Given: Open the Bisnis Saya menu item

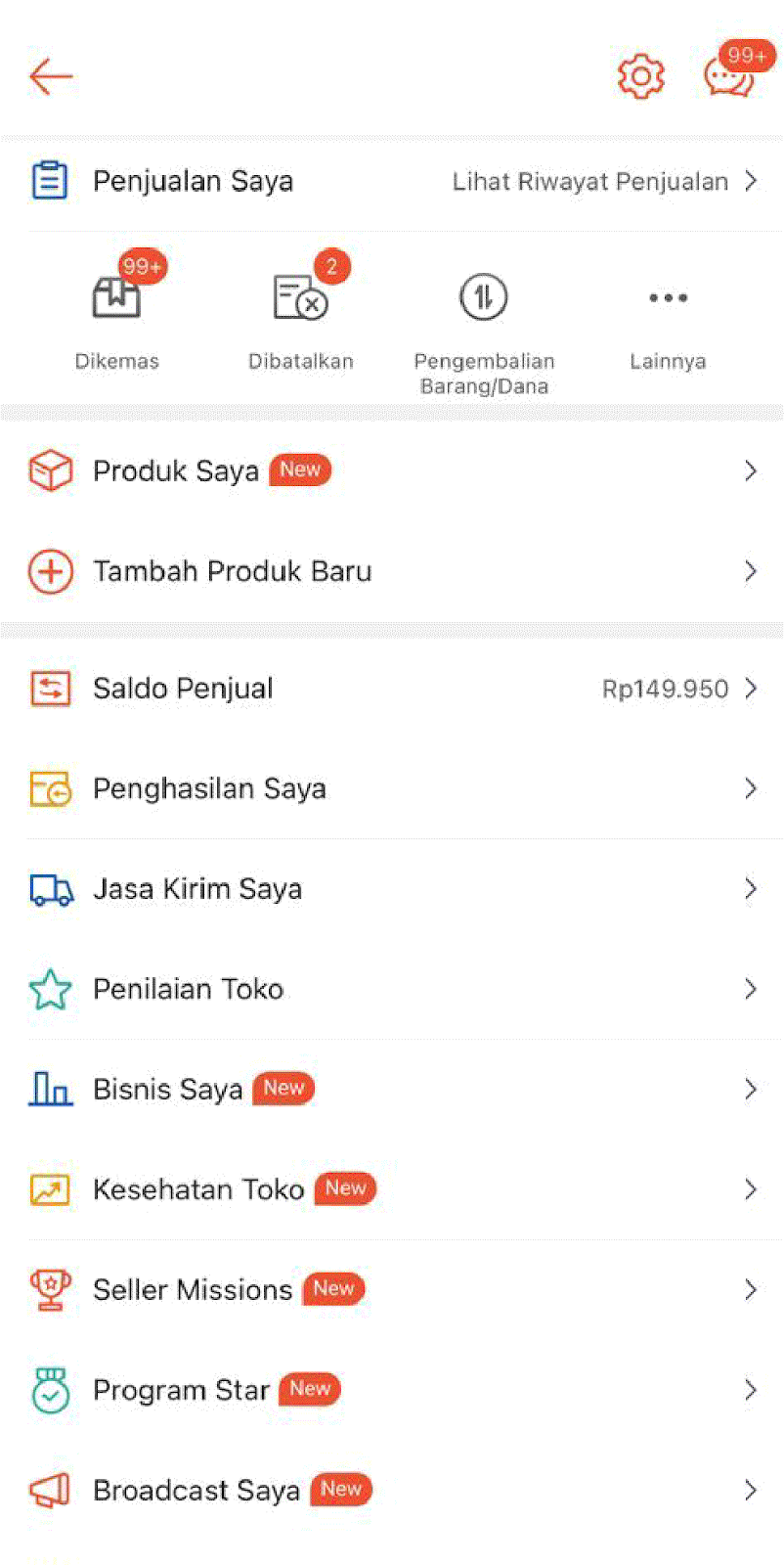Looking at the screenshot, I should click(167, 1089).
